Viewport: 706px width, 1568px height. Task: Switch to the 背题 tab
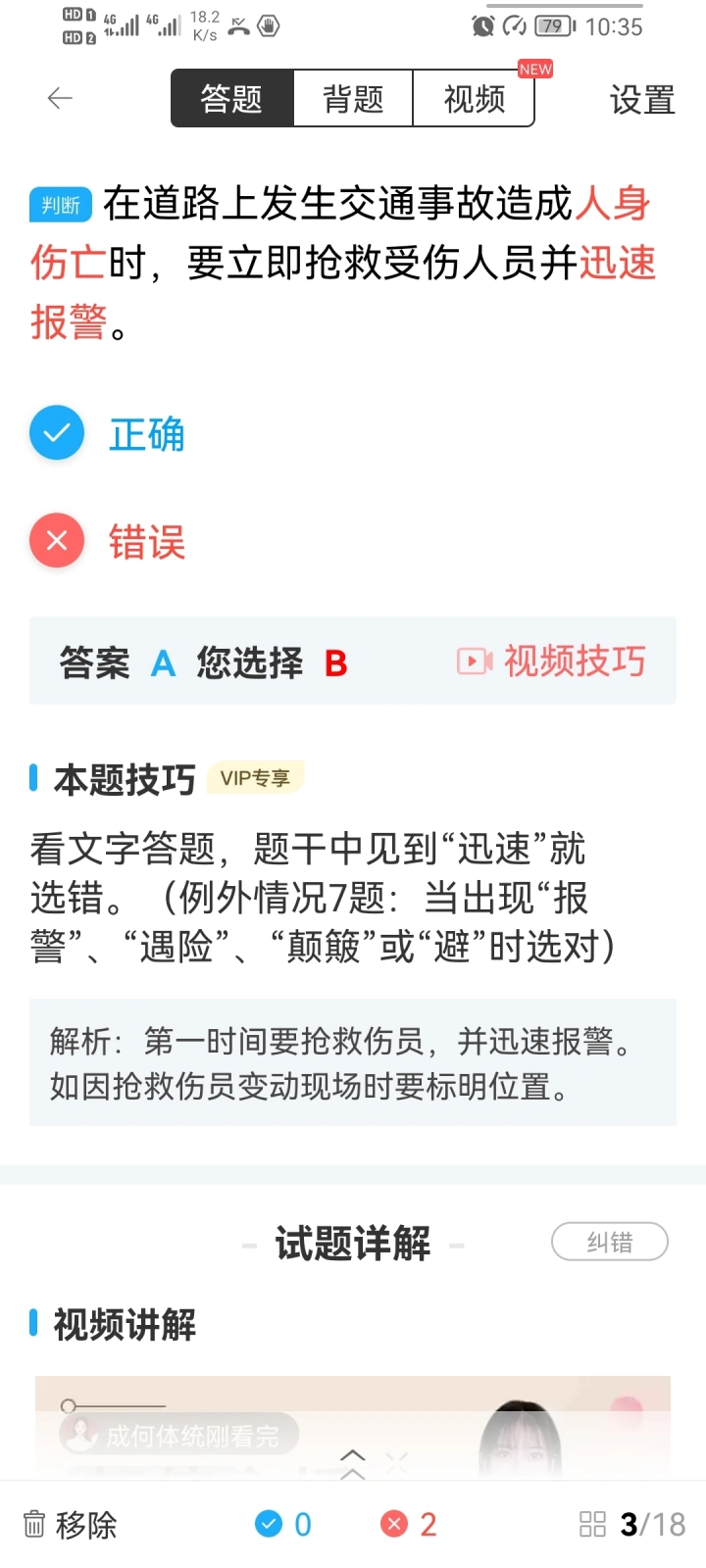[353, 98]
